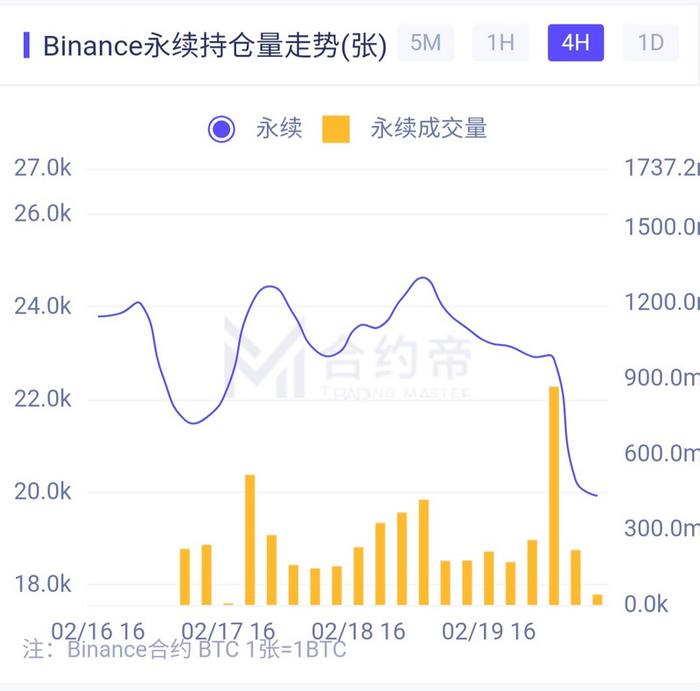Switch to the 5M interval
The image size is (700, 691).
[425, 43]
